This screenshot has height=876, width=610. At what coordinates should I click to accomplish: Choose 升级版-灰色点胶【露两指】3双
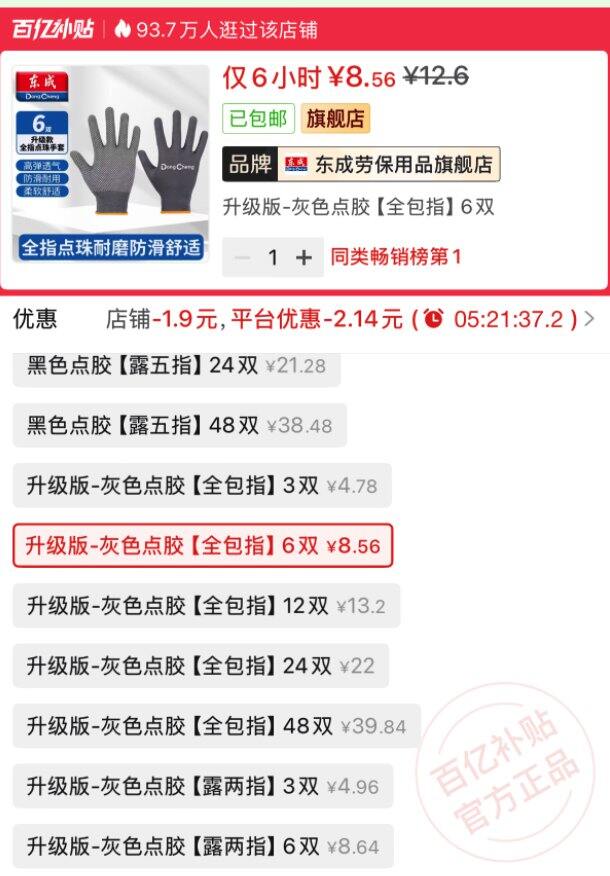203,787
